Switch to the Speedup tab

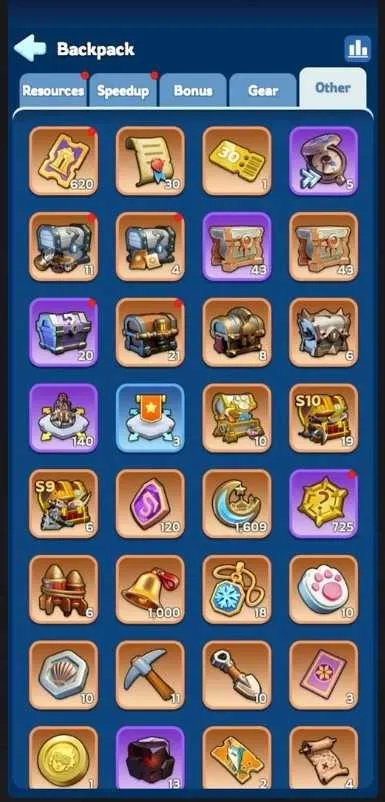[123, 91]
